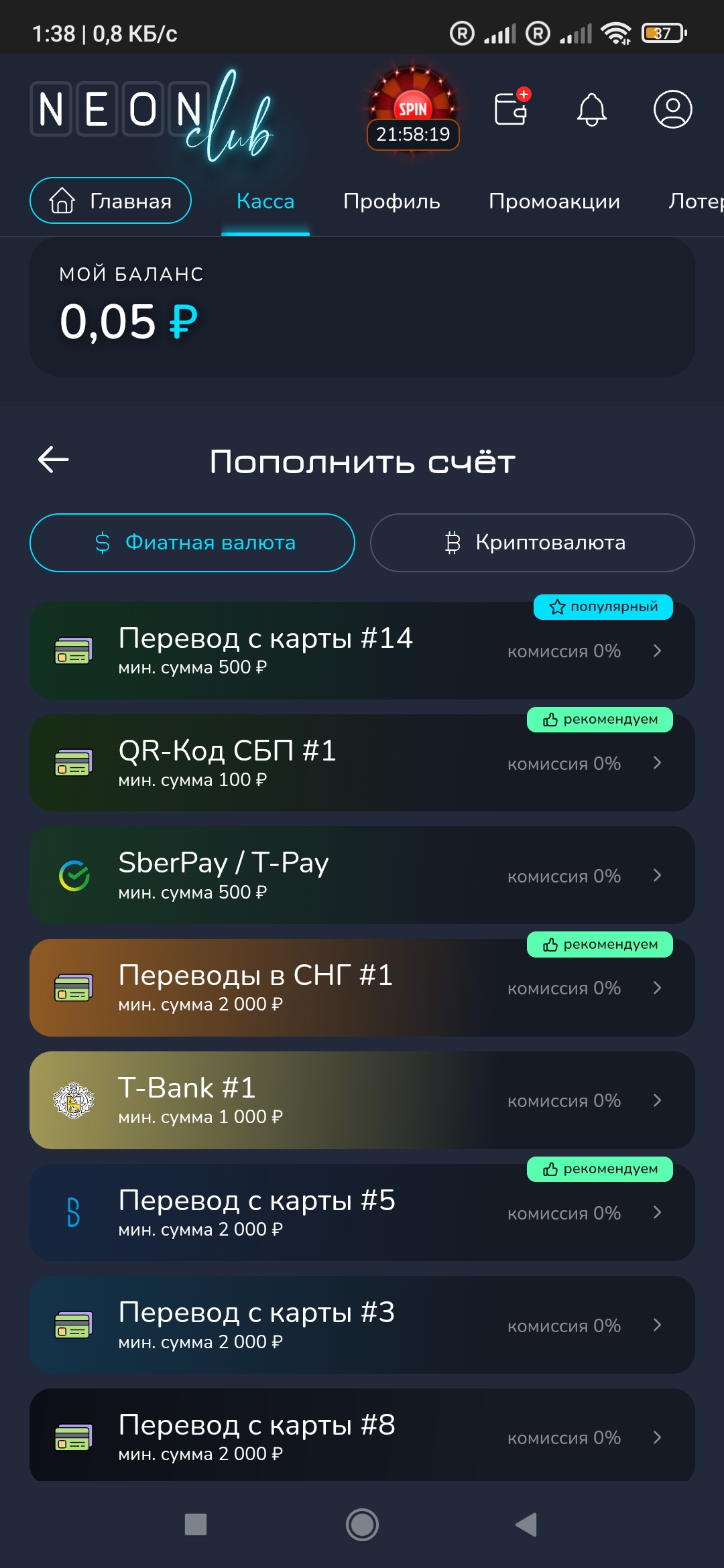The image size is (724, 1568).
Task: Click the SberPay green checkmark logo
Action: point(74,875)
